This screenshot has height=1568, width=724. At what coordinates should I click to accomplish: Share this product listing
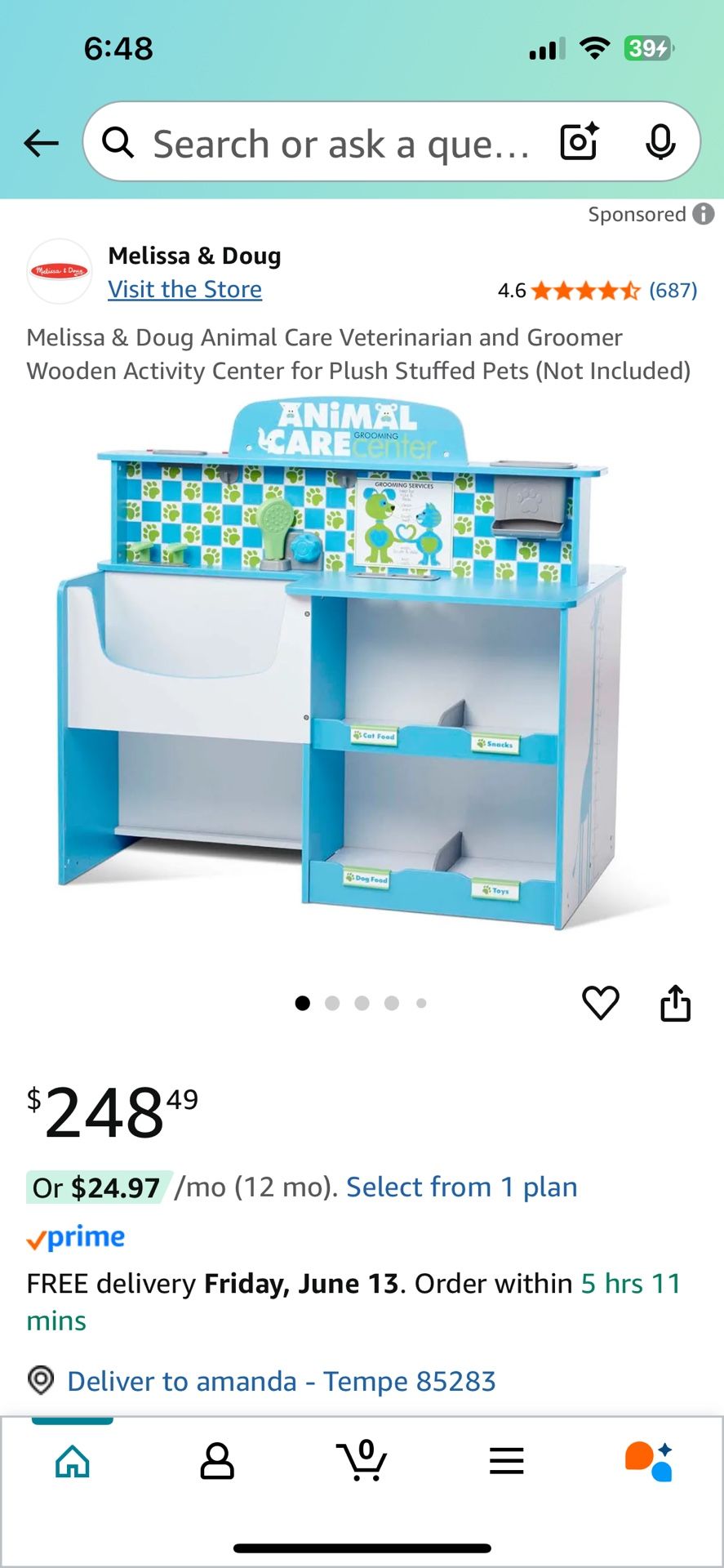tap(675, 1002)
